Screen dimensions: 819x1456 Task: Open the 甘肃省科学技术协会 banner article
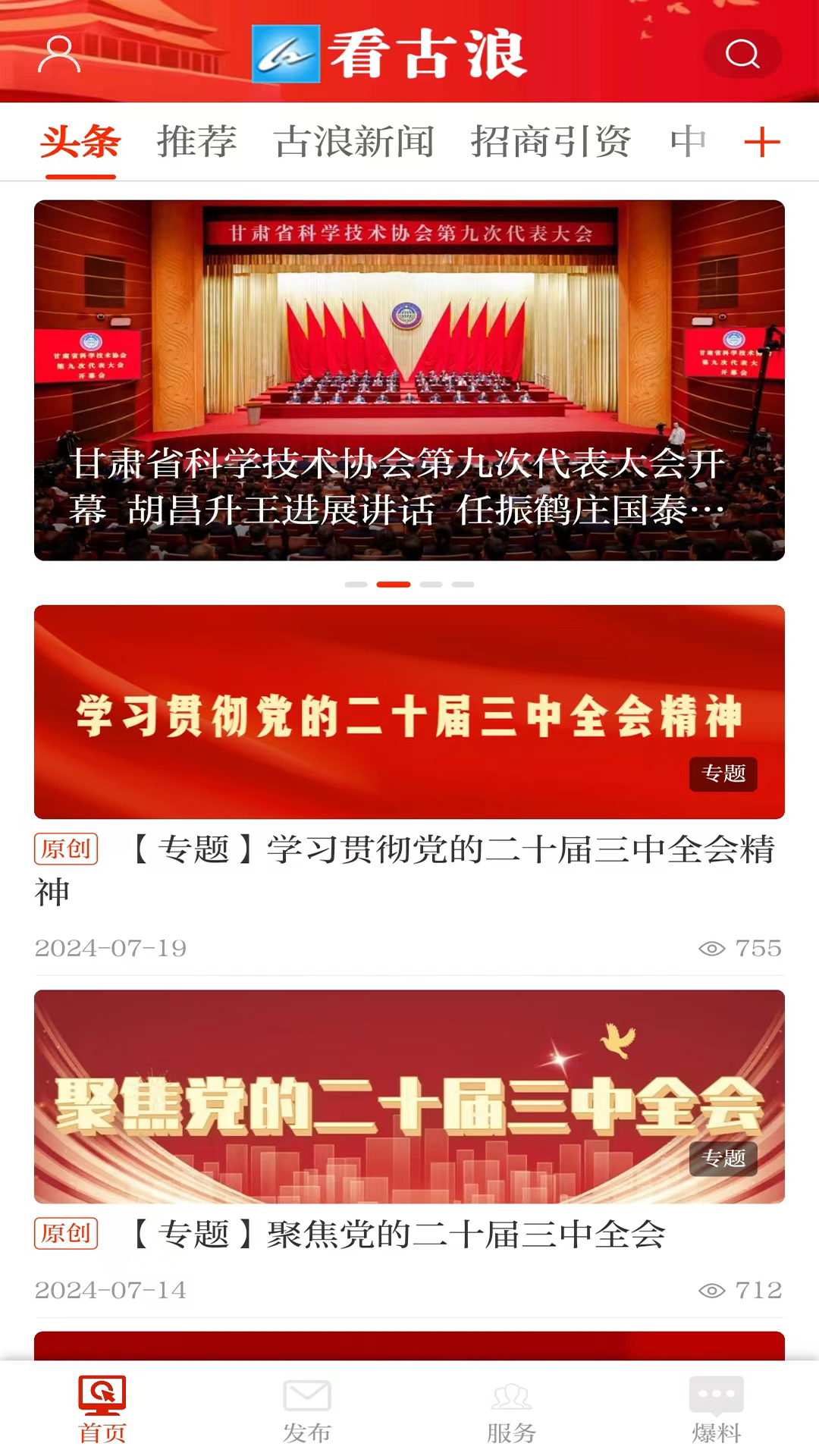(409, 380)
